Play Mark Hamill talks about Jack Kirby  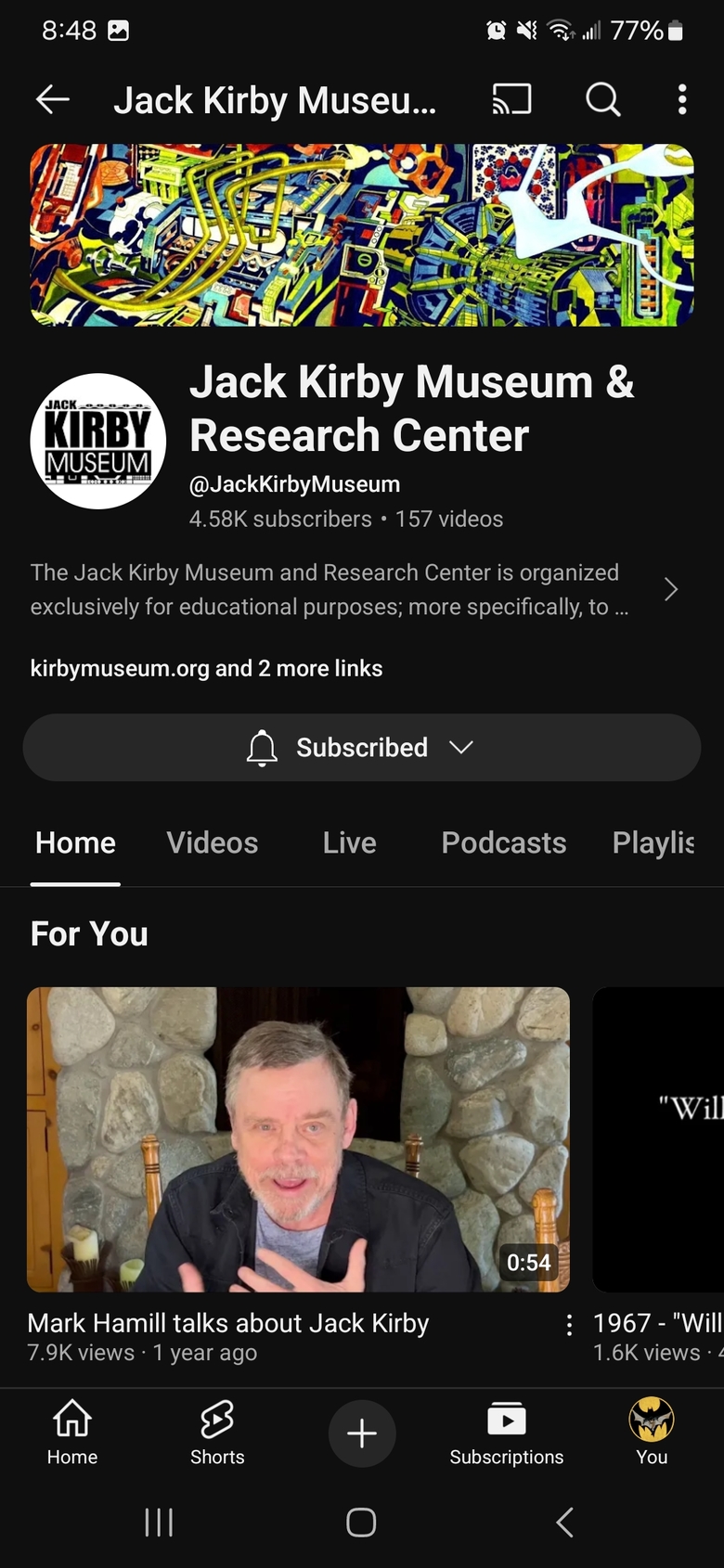click(x=298, y=1139)
